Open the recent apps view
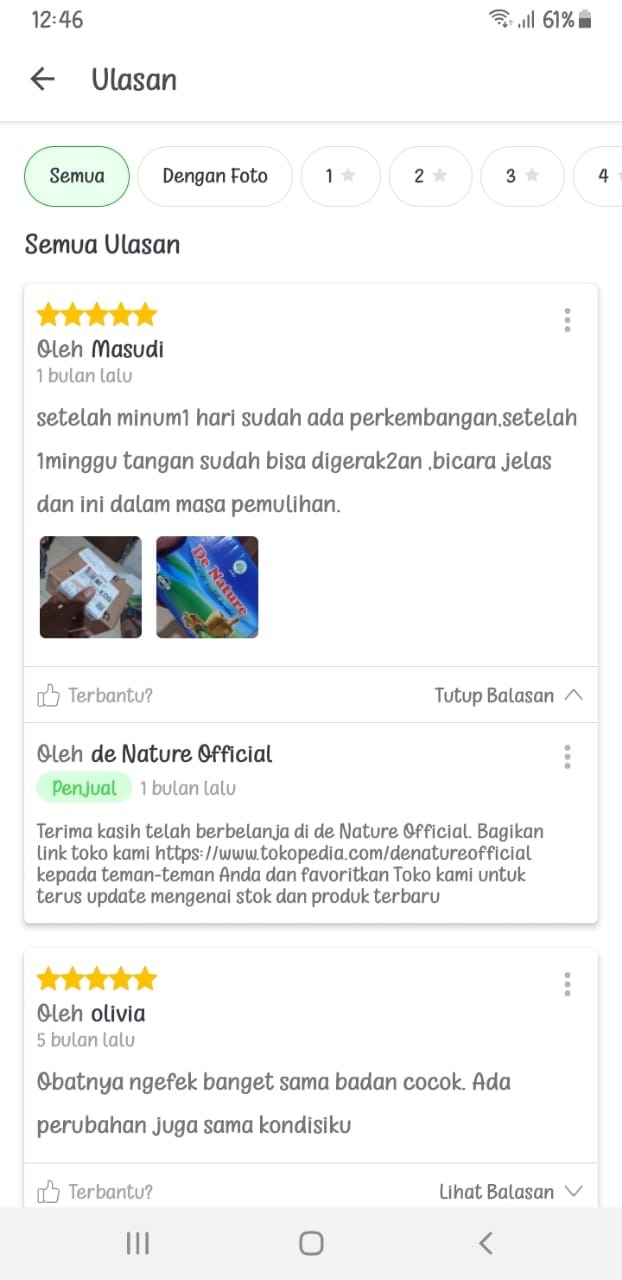This screenshot has height=1280, width=622. click(138, 1243)
